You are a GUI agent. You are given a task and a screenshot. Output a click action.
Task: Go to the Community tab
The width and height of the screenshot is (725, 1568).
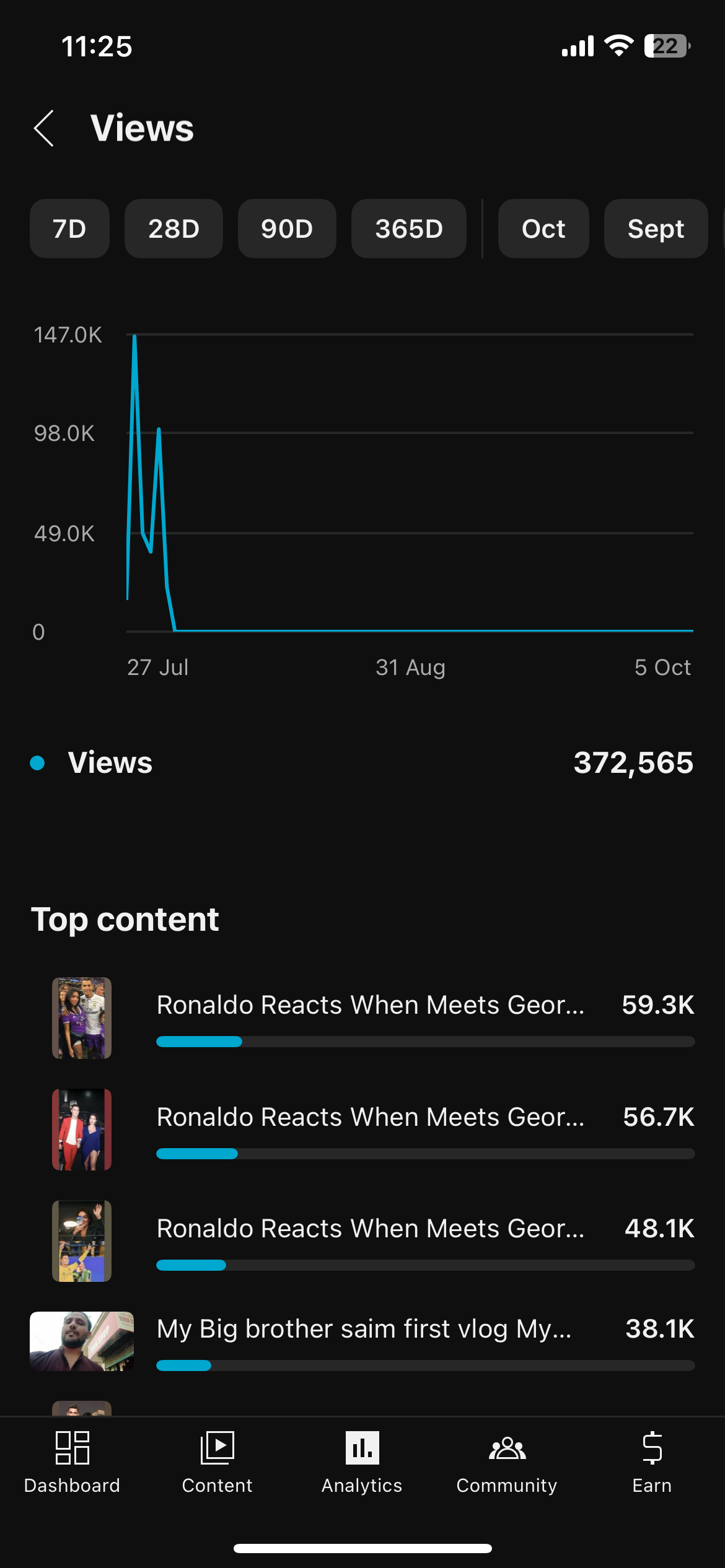coord(507,1461)
